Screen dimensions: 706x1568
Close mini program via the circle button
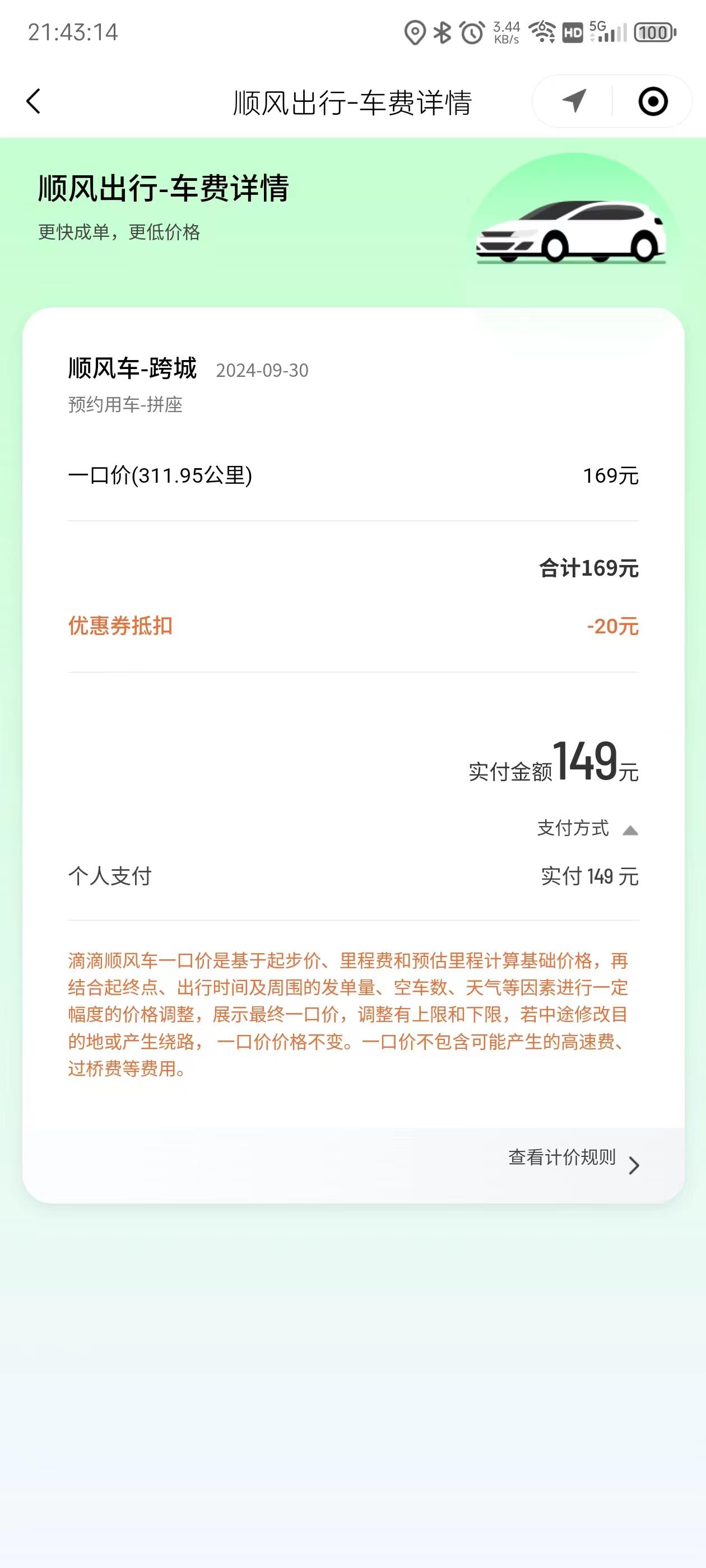pos(652,101)
